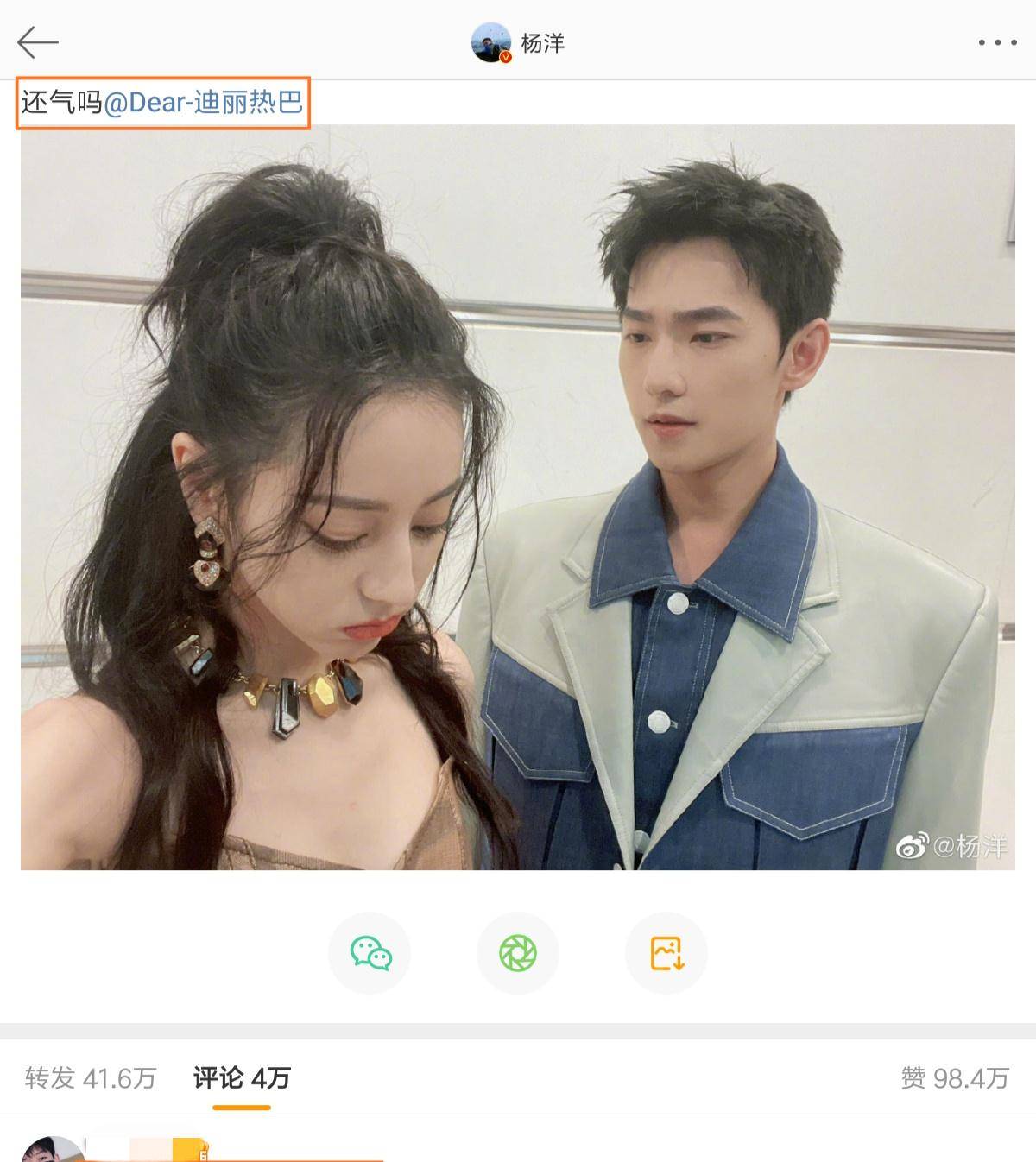This screenshot has height=1162, width=1036.
Task: Select the 评论 tab
Action: (242, 1078)
